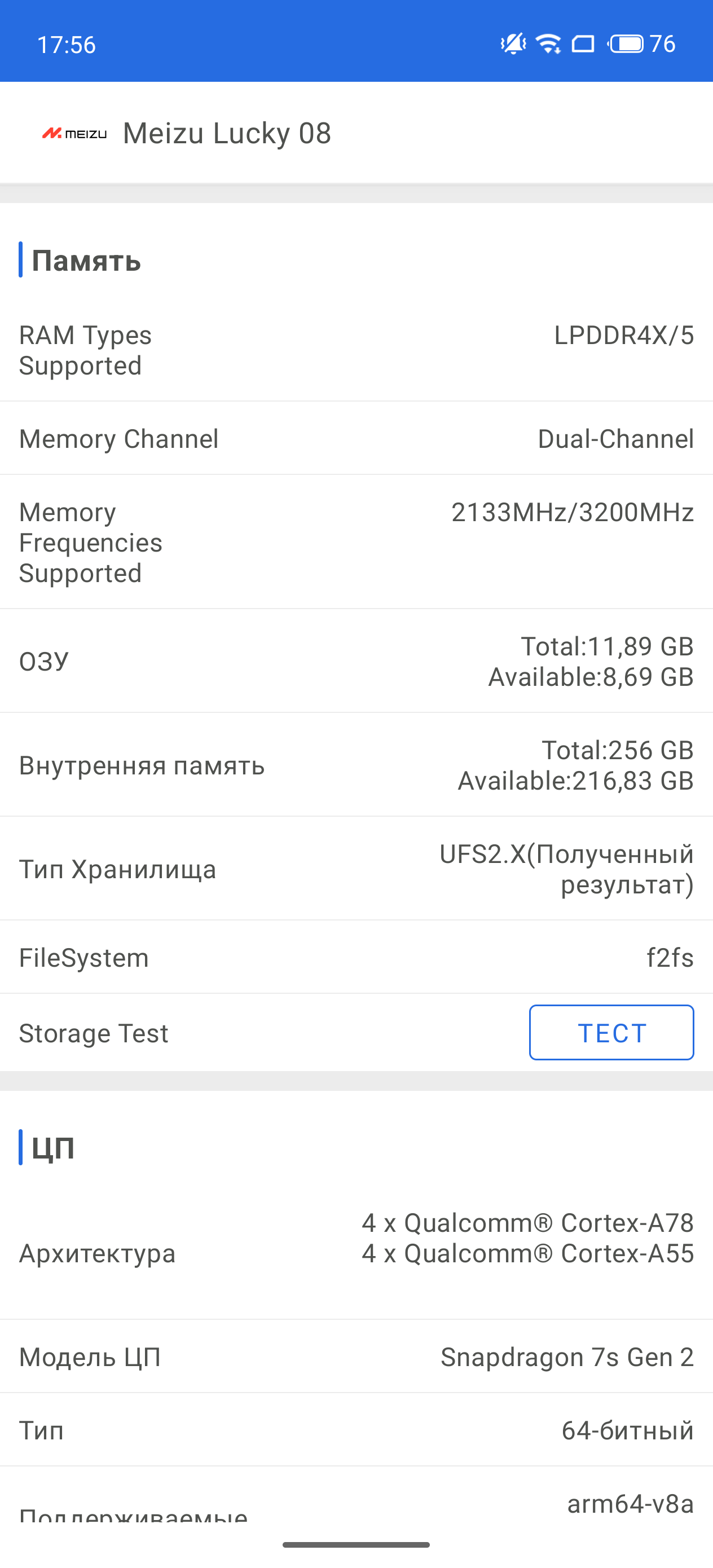Start the storage test with ТЕСТ button
Image resolution: width=713 pixels, height=1568 pixels.
pyautogui.click(x=611, y=1032)
